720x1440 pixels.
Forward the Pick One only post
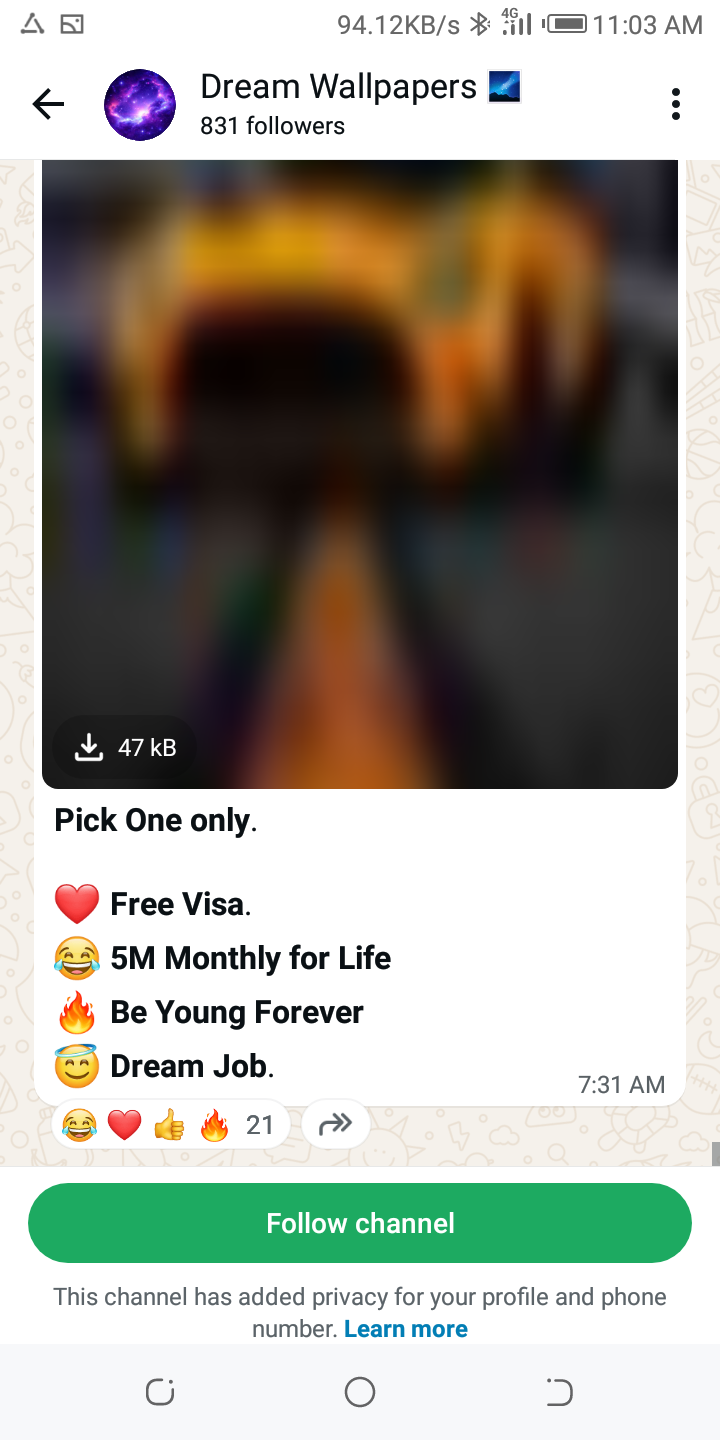tap(335, 1125)
